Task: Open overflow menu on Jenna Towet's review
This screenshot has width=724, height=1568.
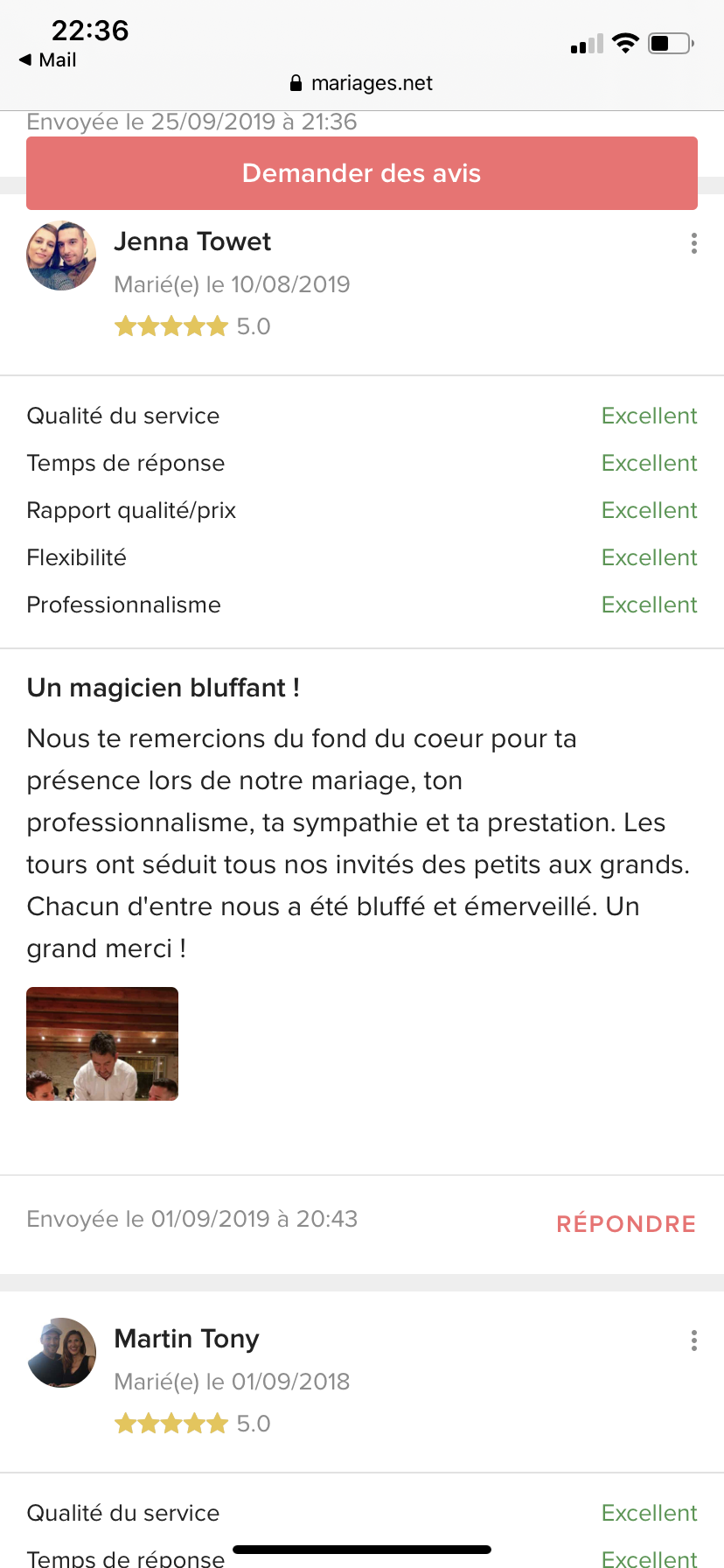Action: tap(694, 243)
